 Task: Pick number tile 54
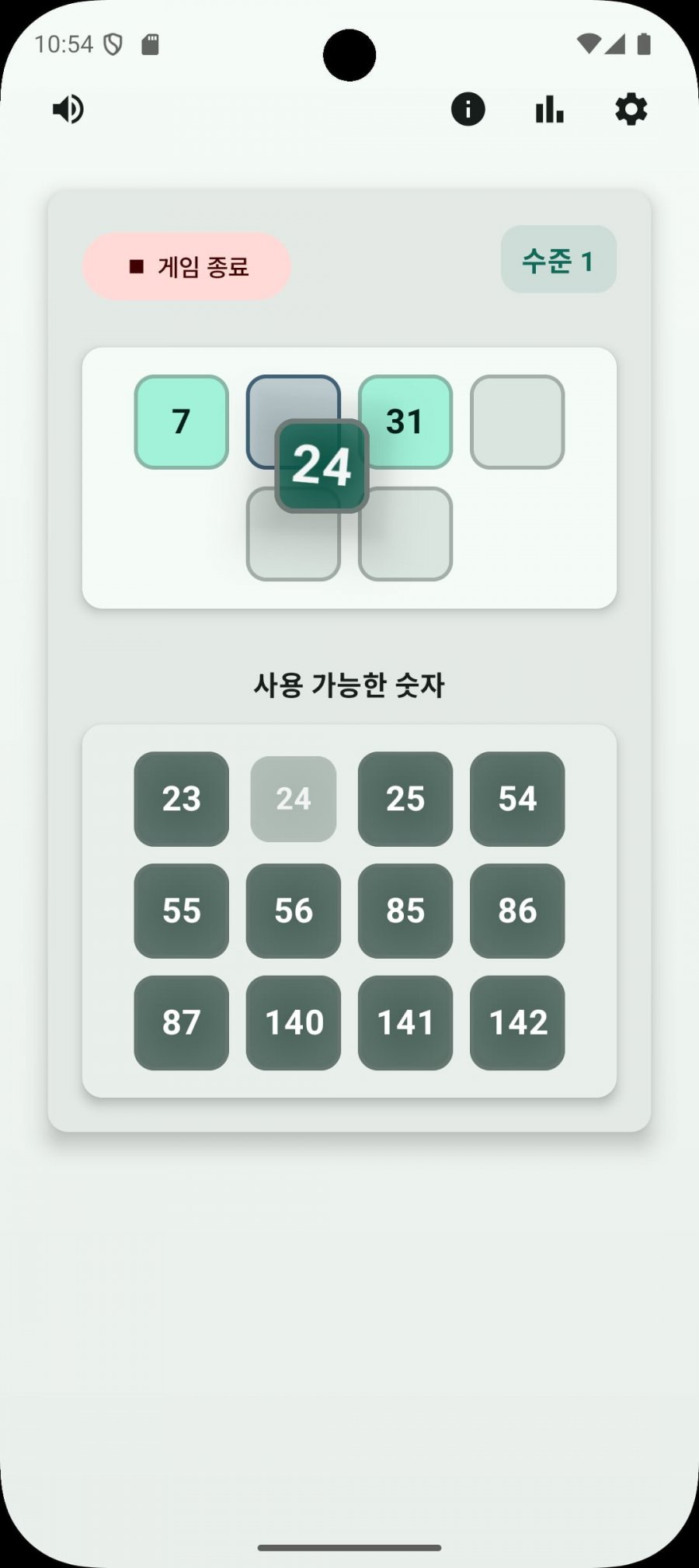point(516,799)
